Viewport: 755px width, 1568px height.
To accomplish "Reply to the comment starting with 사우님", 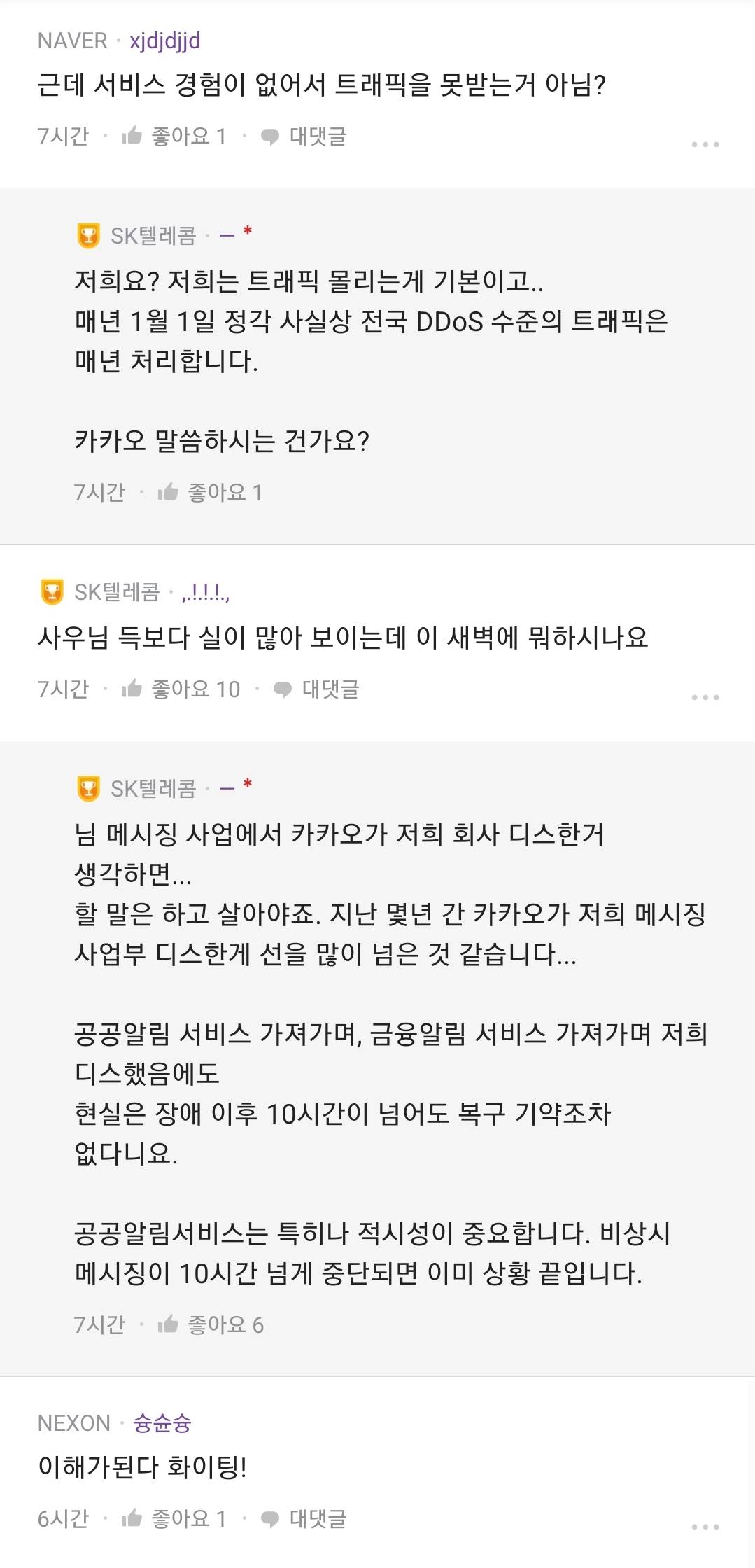I will [317, 689].
